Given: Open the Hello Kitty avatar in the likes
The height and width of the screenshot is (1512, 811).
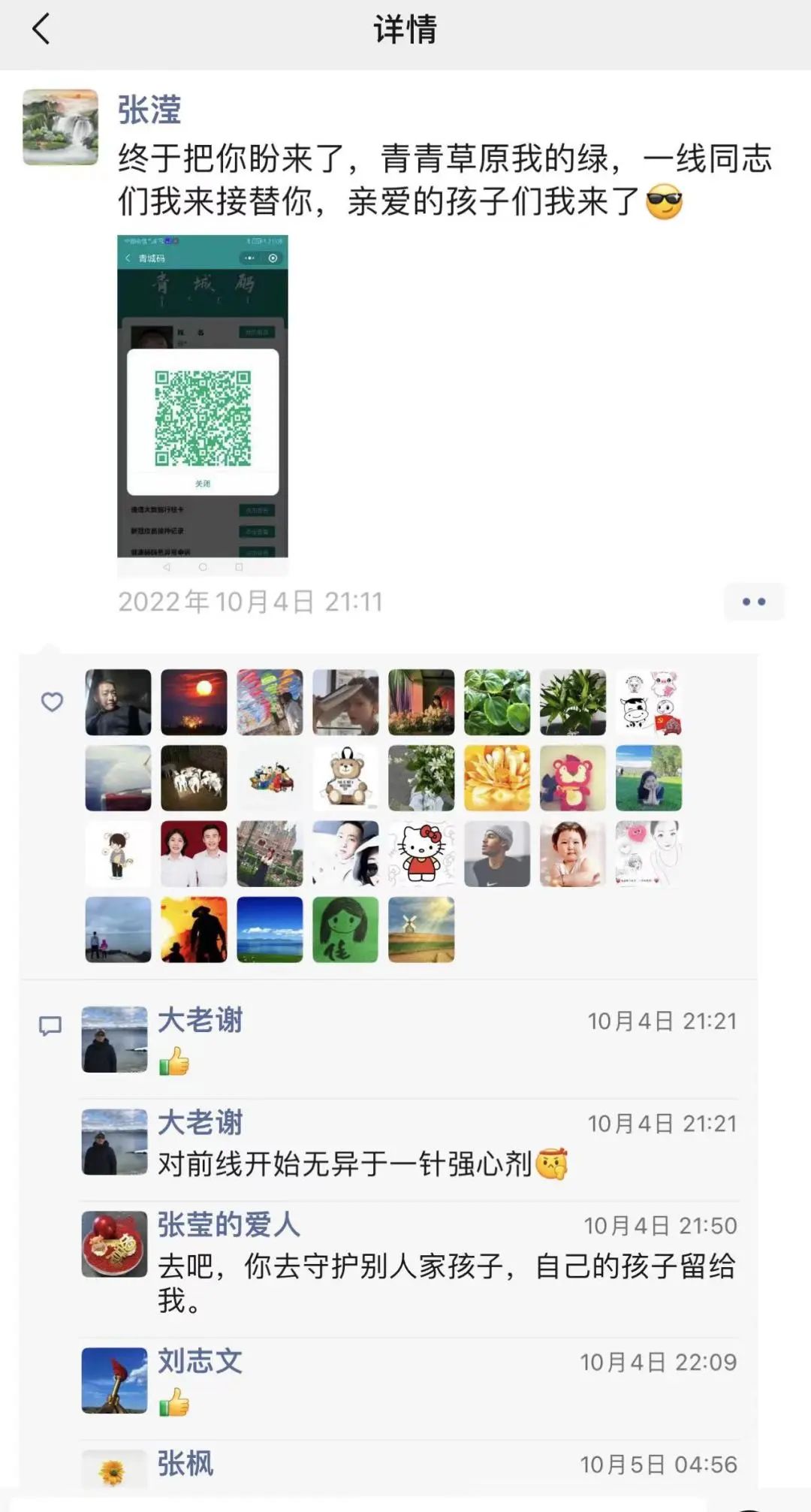Looking at the screenshot, I should [421, 854].
